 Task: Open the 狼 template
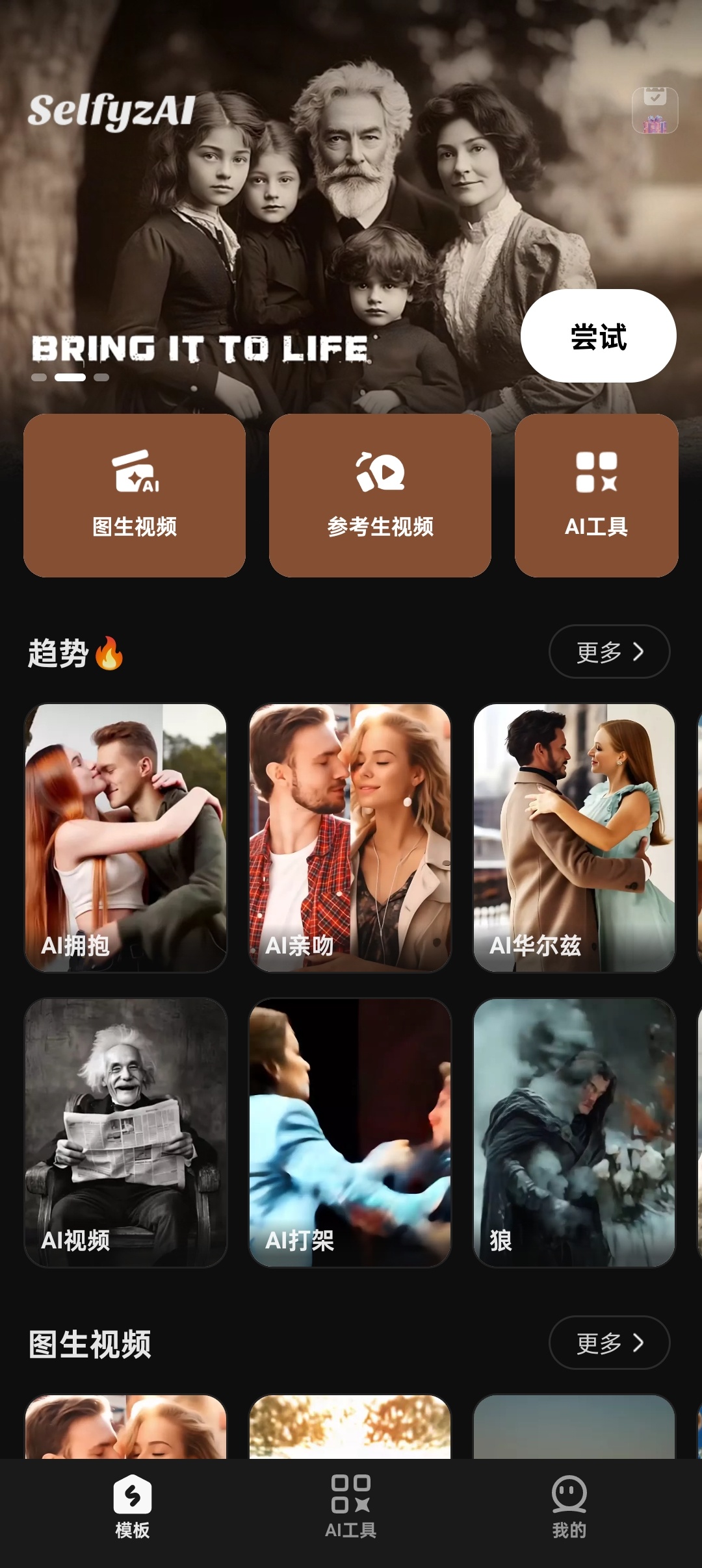coord(574,1132)
